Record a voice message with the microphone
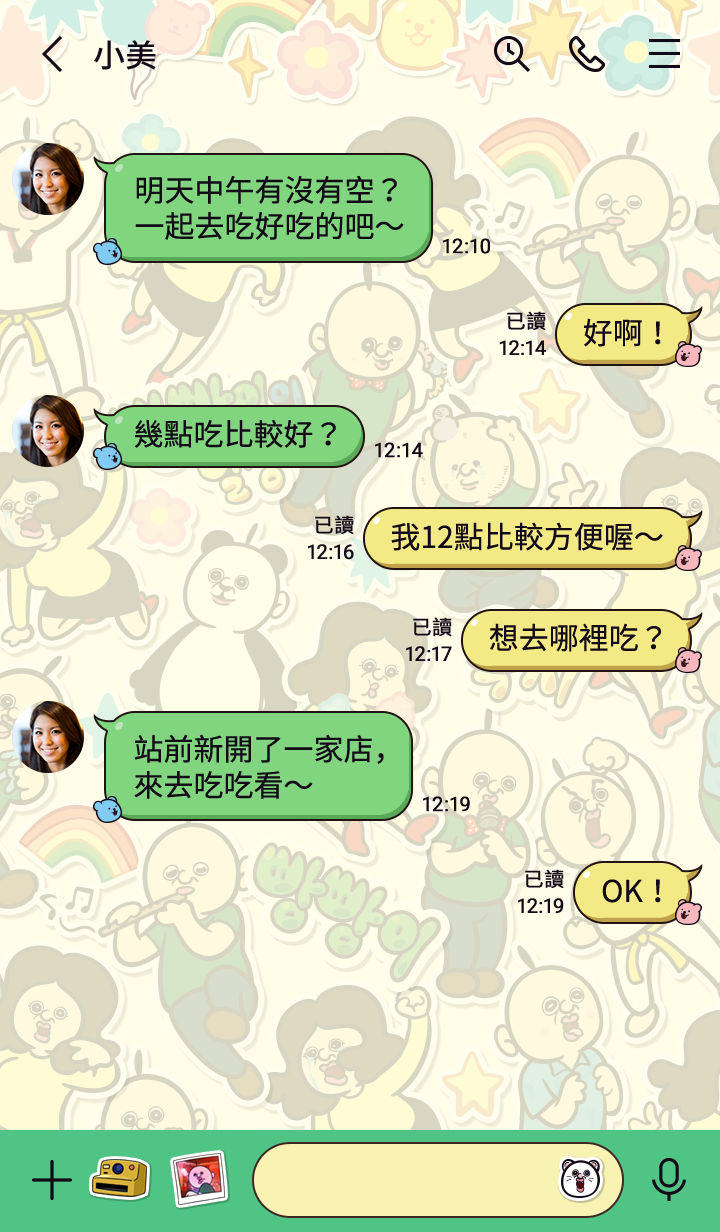 (668, 1180)
